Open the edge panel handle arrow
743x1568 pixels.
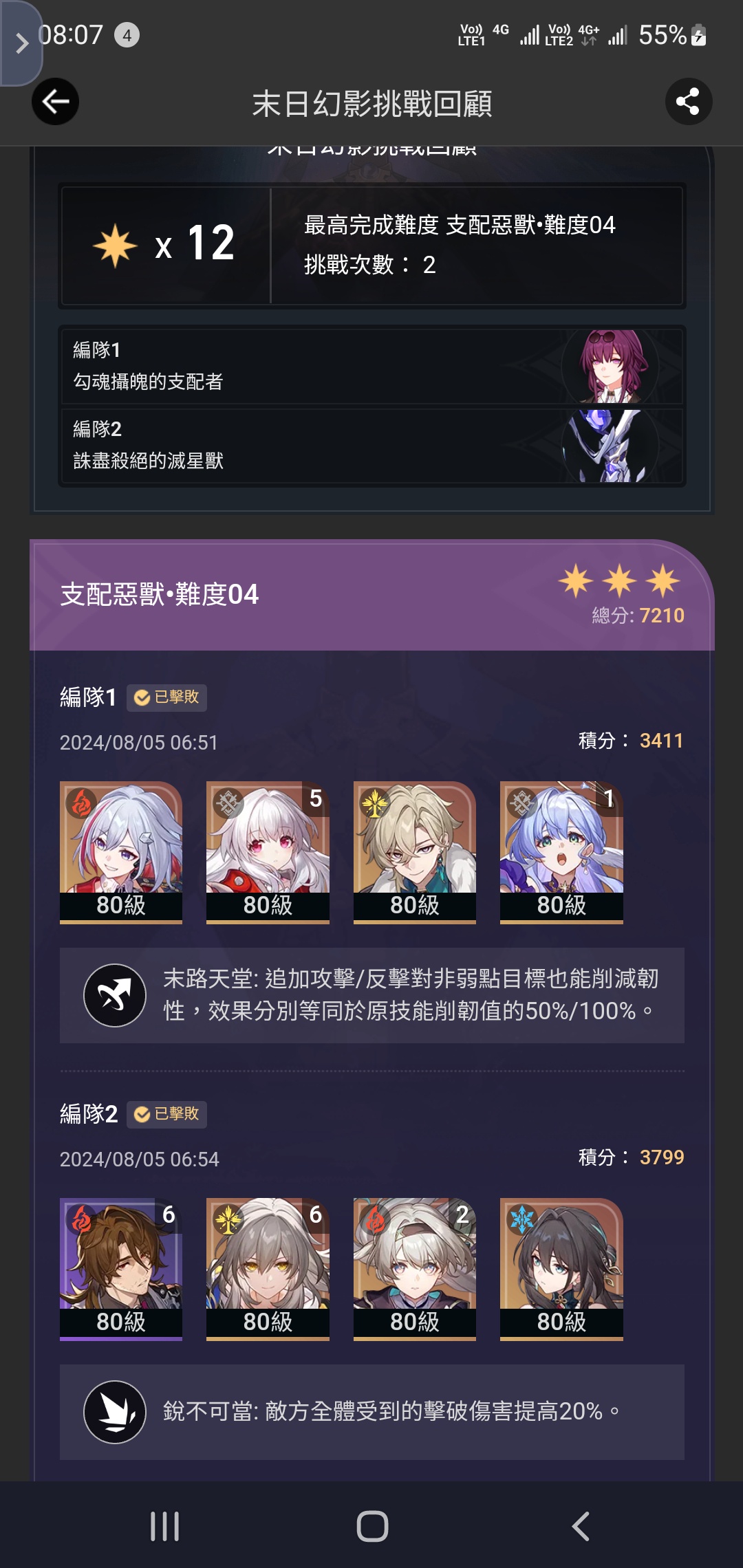[21, 43]
